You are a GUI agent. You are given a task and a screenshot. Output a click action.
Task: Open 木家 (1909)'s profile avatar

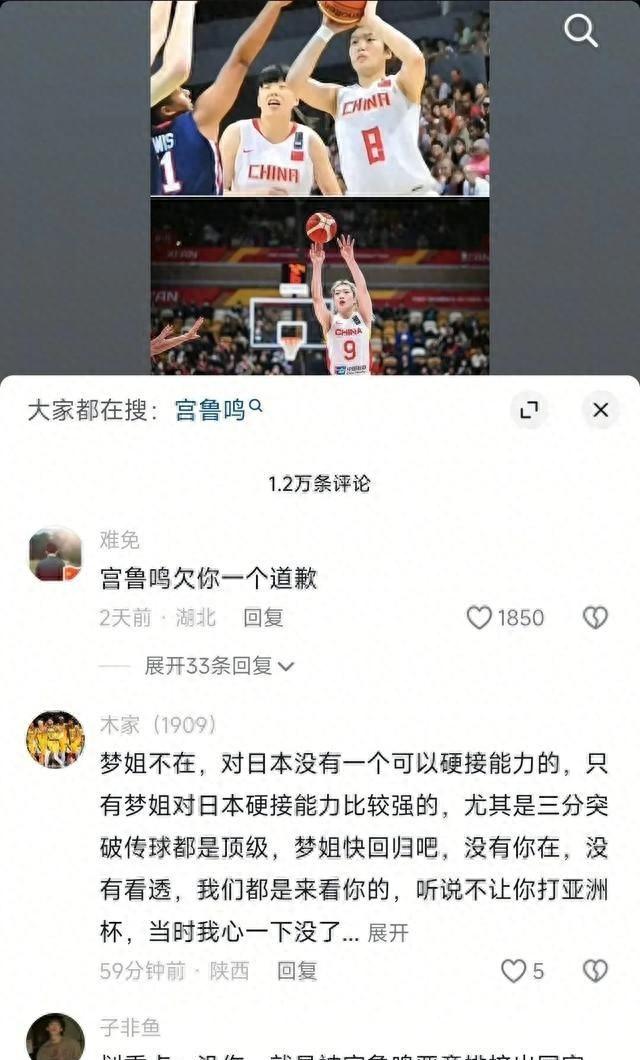coord(55,739)
